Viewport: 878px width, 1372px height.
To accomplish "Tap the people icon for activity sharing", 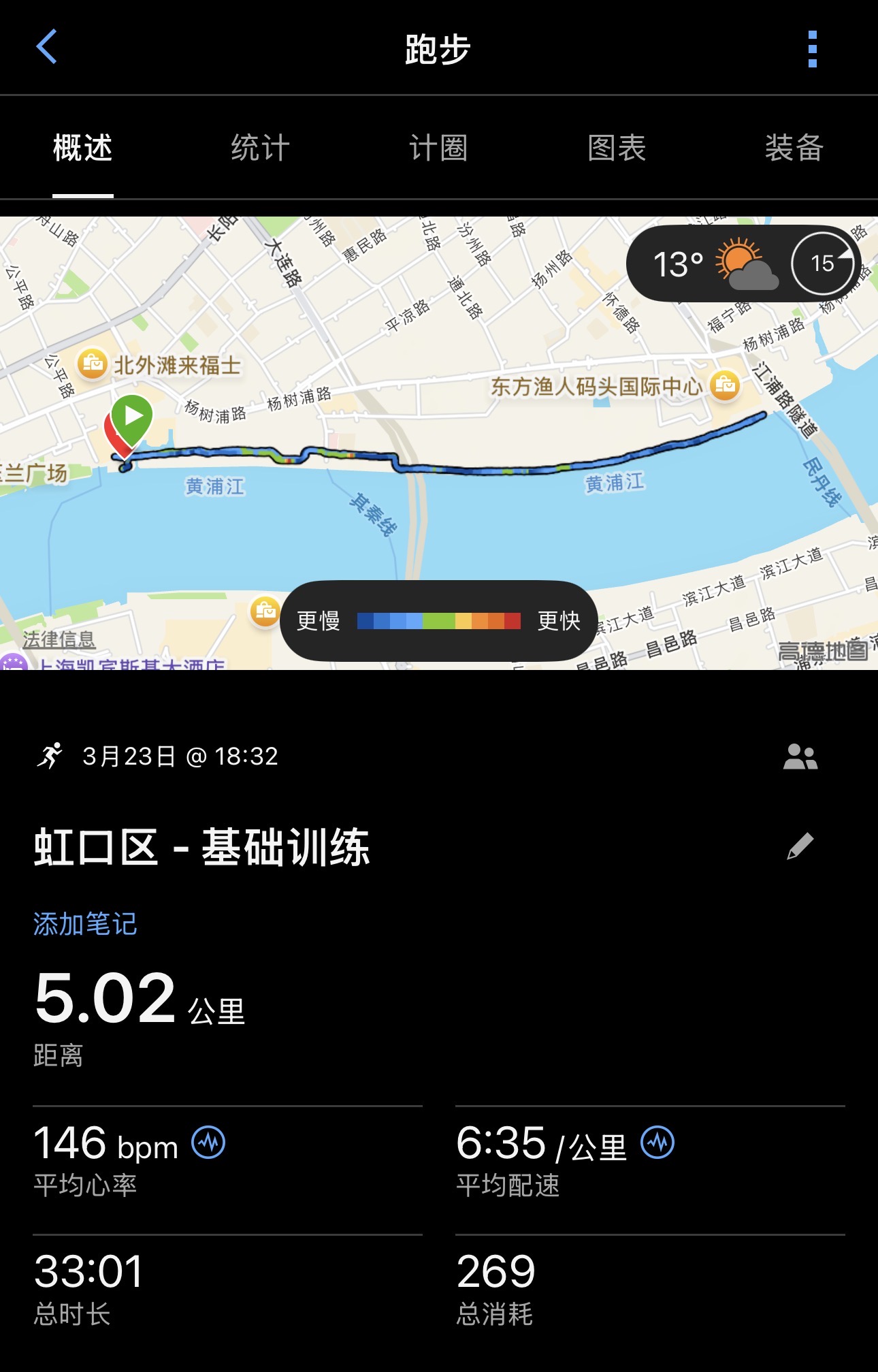I will tap(800, 756).
